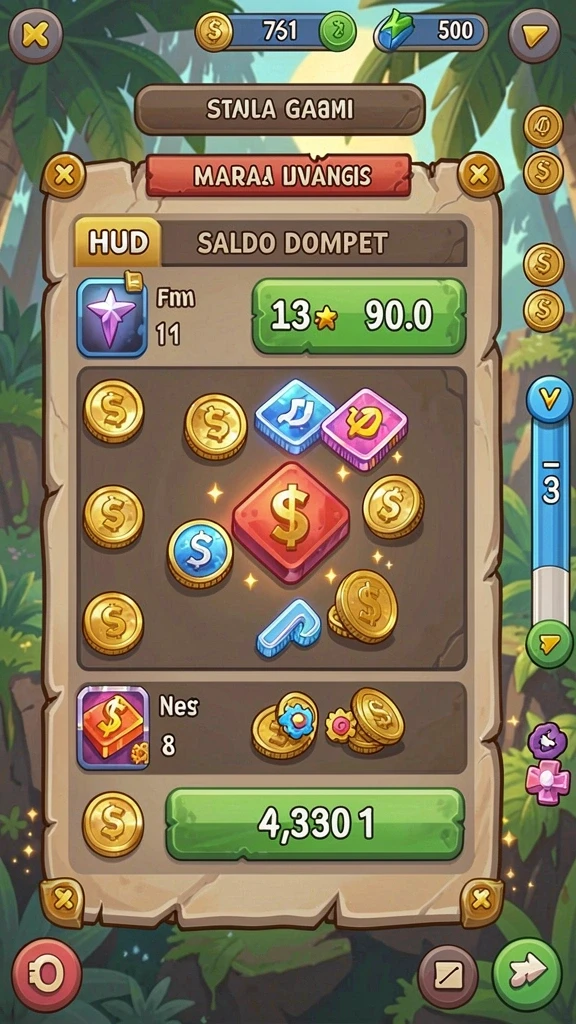Select the purple star Fnn item icon

(x=112, y=317)
